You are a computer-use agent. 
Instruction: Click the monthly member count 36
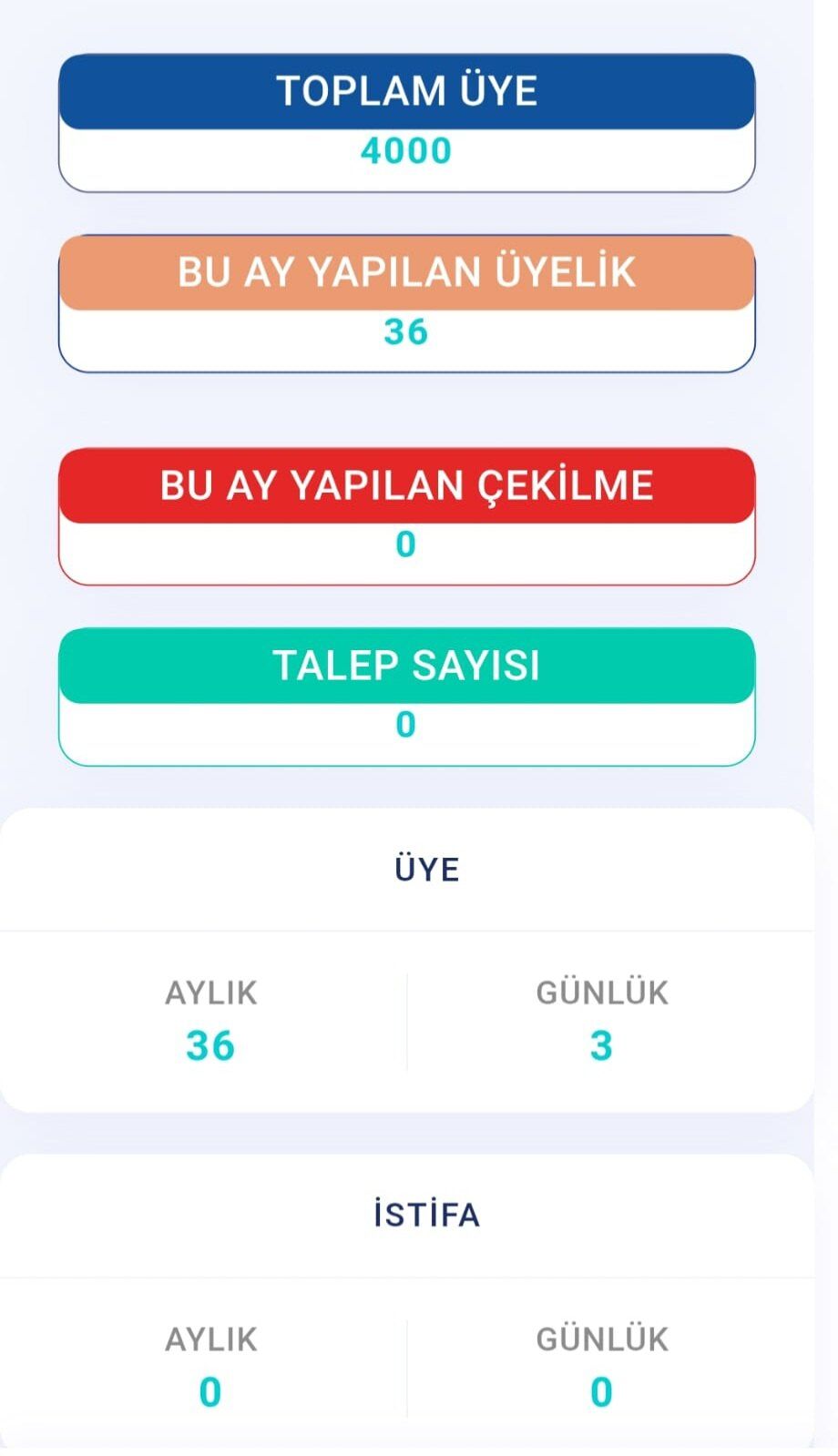coord(209,1048)
